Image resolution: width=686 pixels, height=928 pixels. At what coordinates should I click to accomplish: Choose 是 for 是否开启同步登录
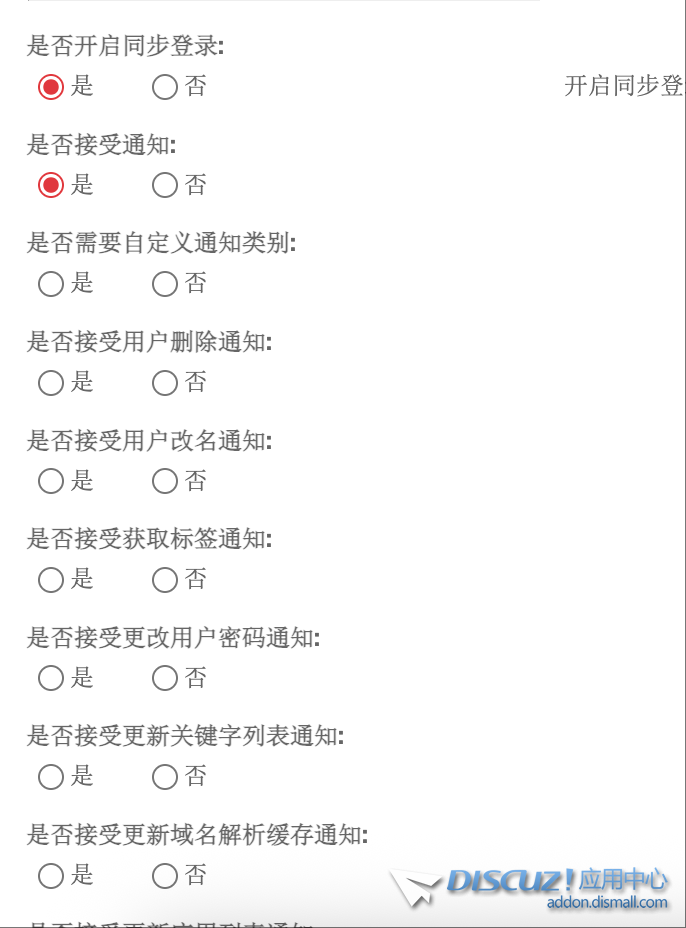[51, 87]
